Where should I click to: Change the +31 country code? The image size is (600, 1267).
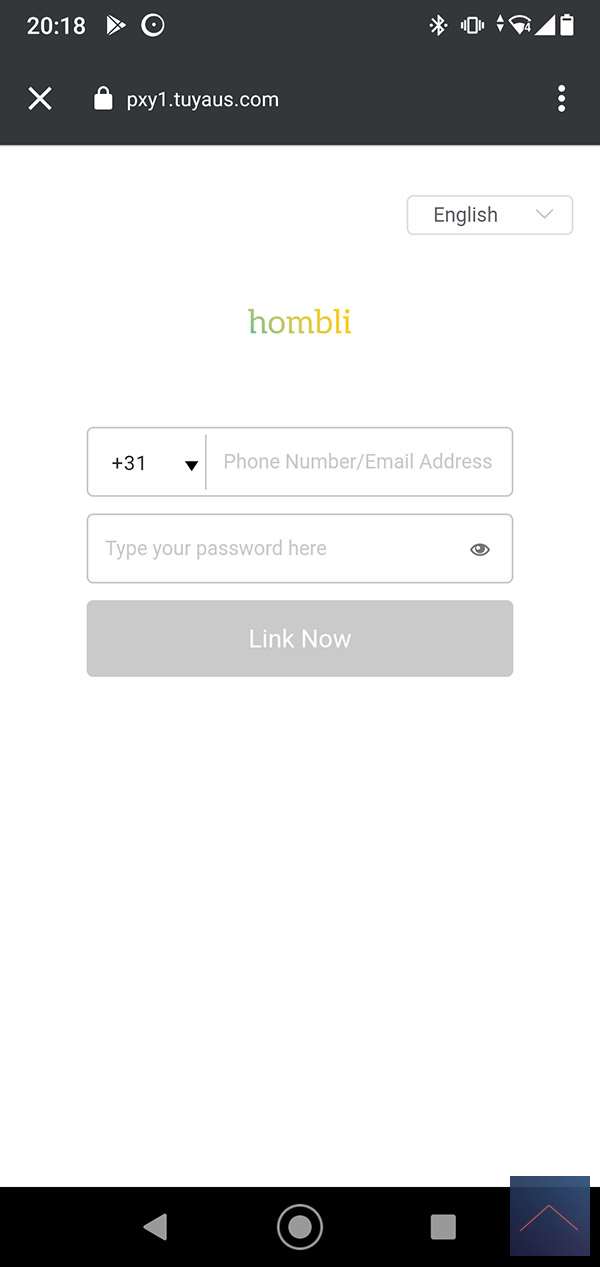150,463
